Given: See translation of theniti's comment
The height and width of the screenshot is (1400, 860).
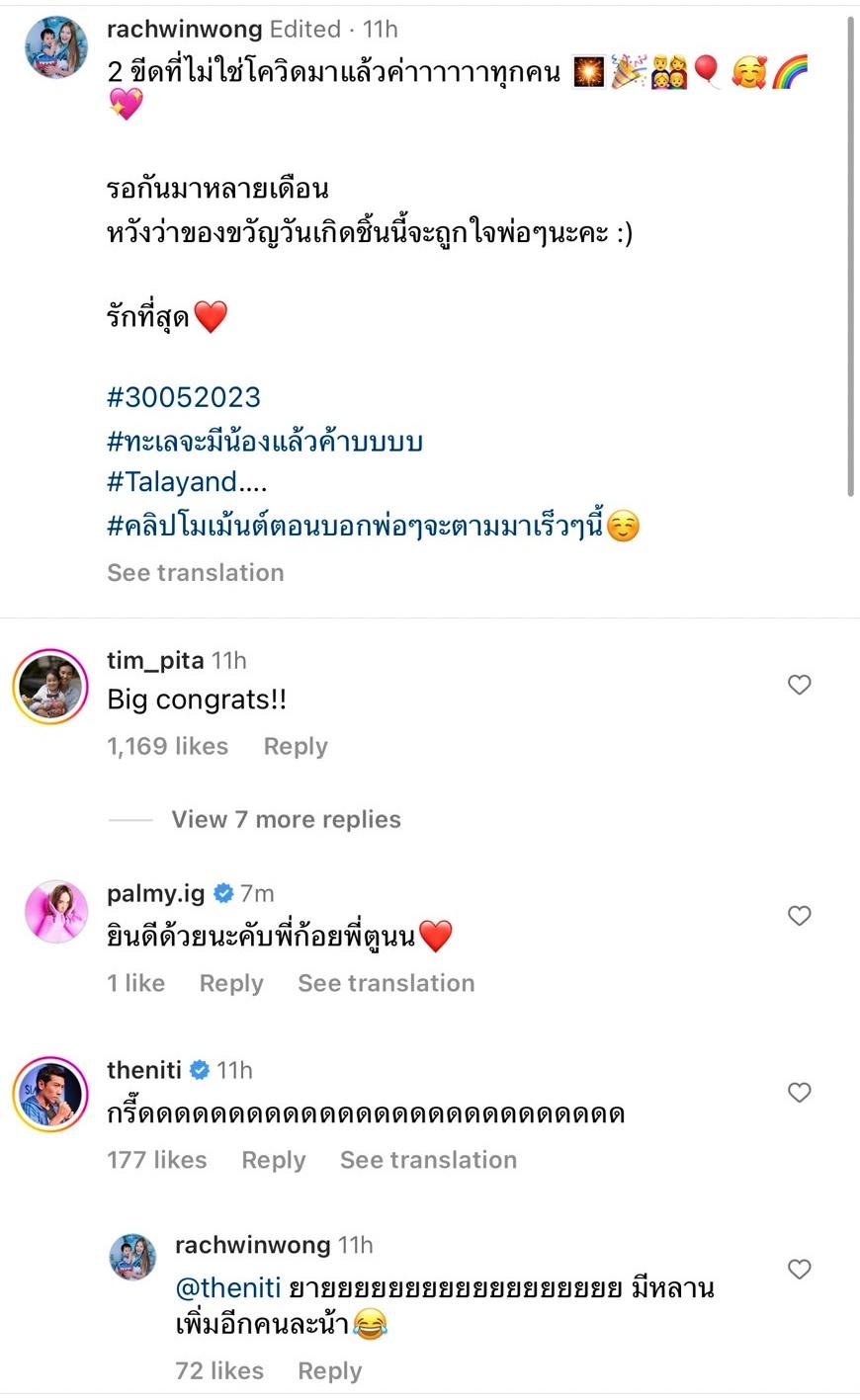Looking at the screenshot, I should (428, 1160).
